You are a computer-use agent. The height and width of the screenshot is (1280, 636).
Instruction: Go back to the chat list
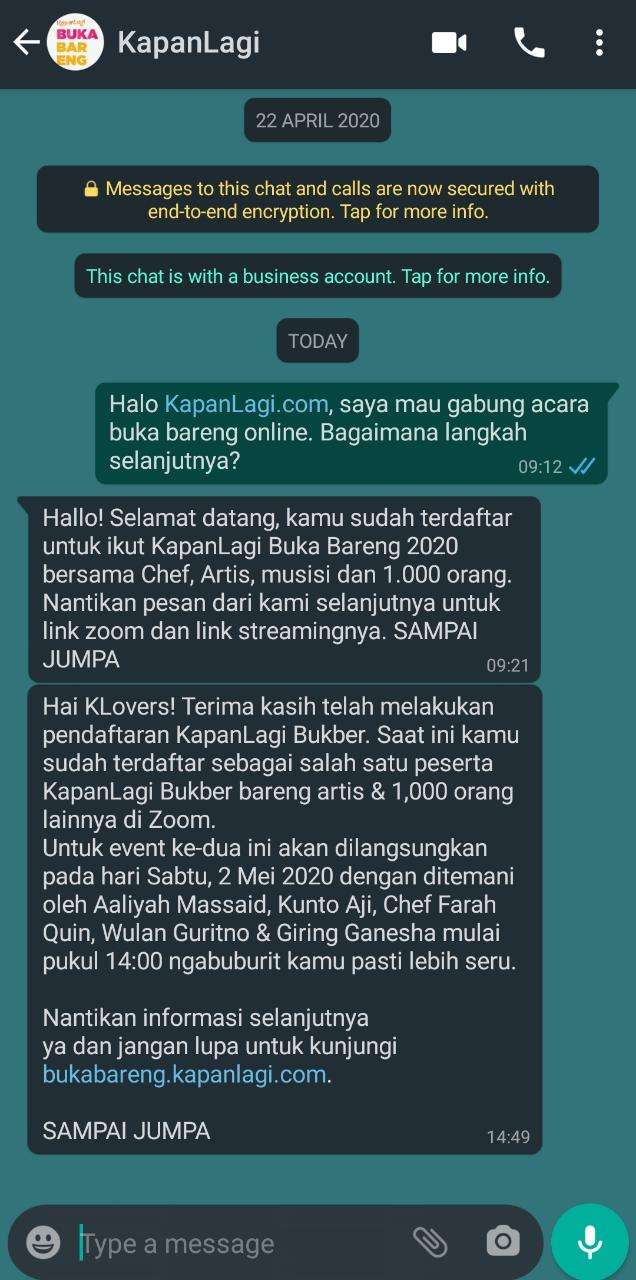[25, 42]
